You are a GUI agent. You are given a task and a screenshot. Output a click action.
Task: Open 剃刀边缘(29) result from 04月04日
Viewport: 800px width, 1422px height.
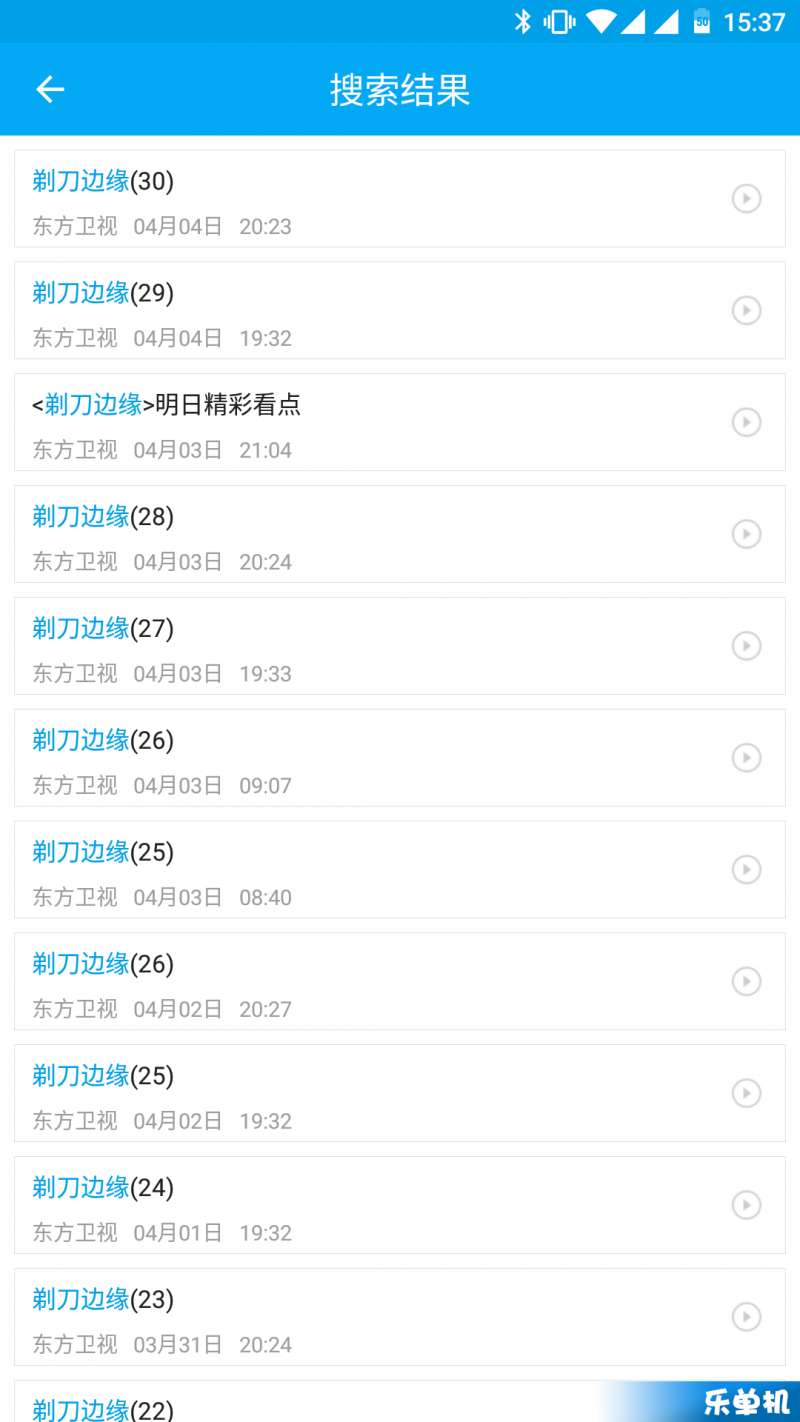tap(400, 311)
